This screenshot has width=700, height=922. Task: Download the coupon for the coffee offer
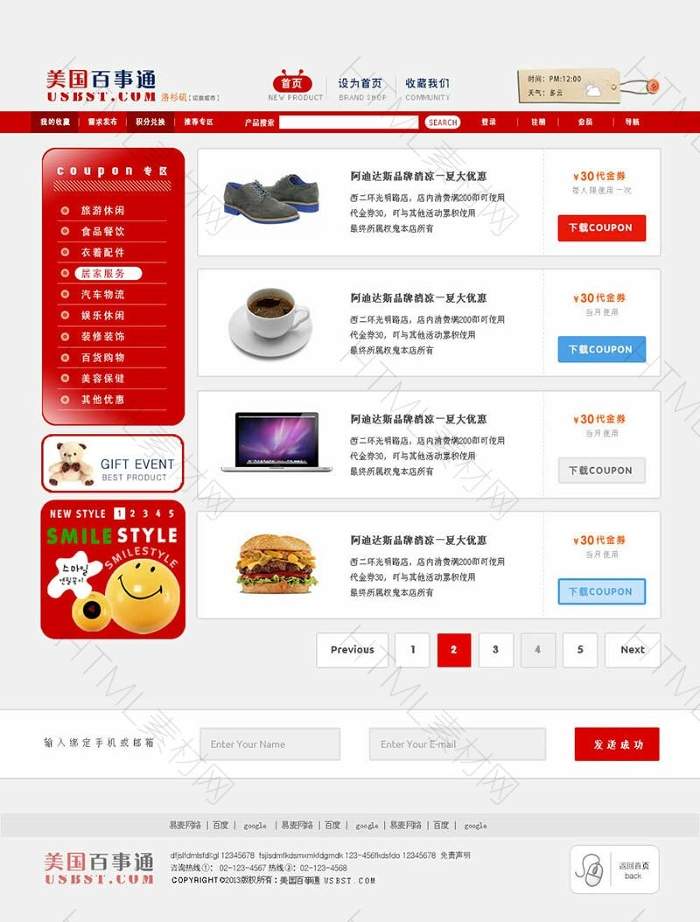point(601,350)
